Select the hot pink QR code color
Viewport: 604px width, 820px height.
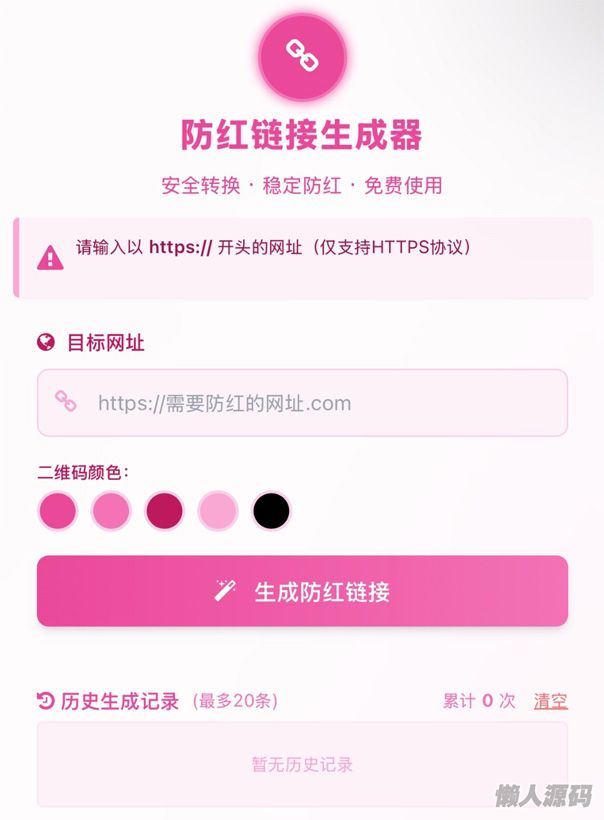tap(57, 511)
